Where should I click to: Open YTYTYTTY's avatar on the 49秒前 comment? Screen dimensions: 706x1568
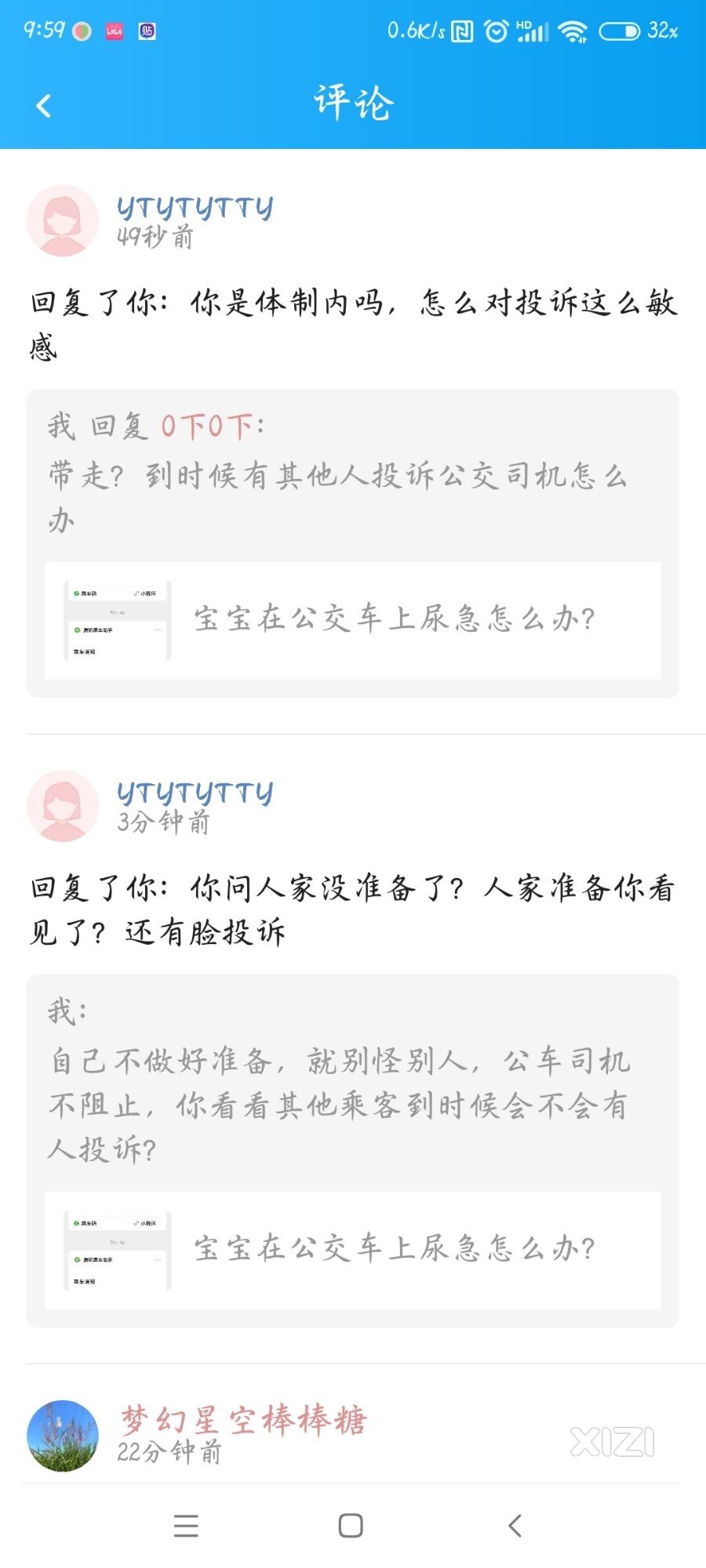63,221
